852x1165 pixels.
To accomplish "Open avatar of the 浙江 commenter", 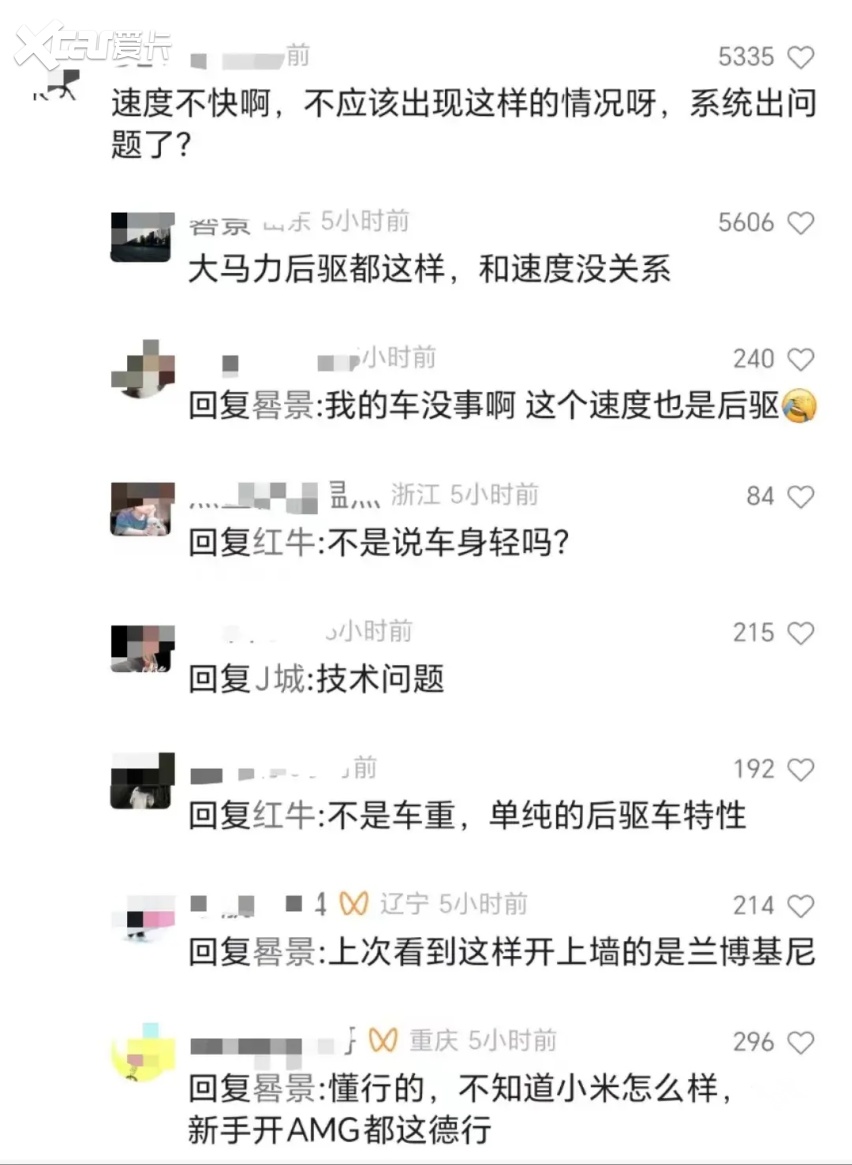I will 142,508.
